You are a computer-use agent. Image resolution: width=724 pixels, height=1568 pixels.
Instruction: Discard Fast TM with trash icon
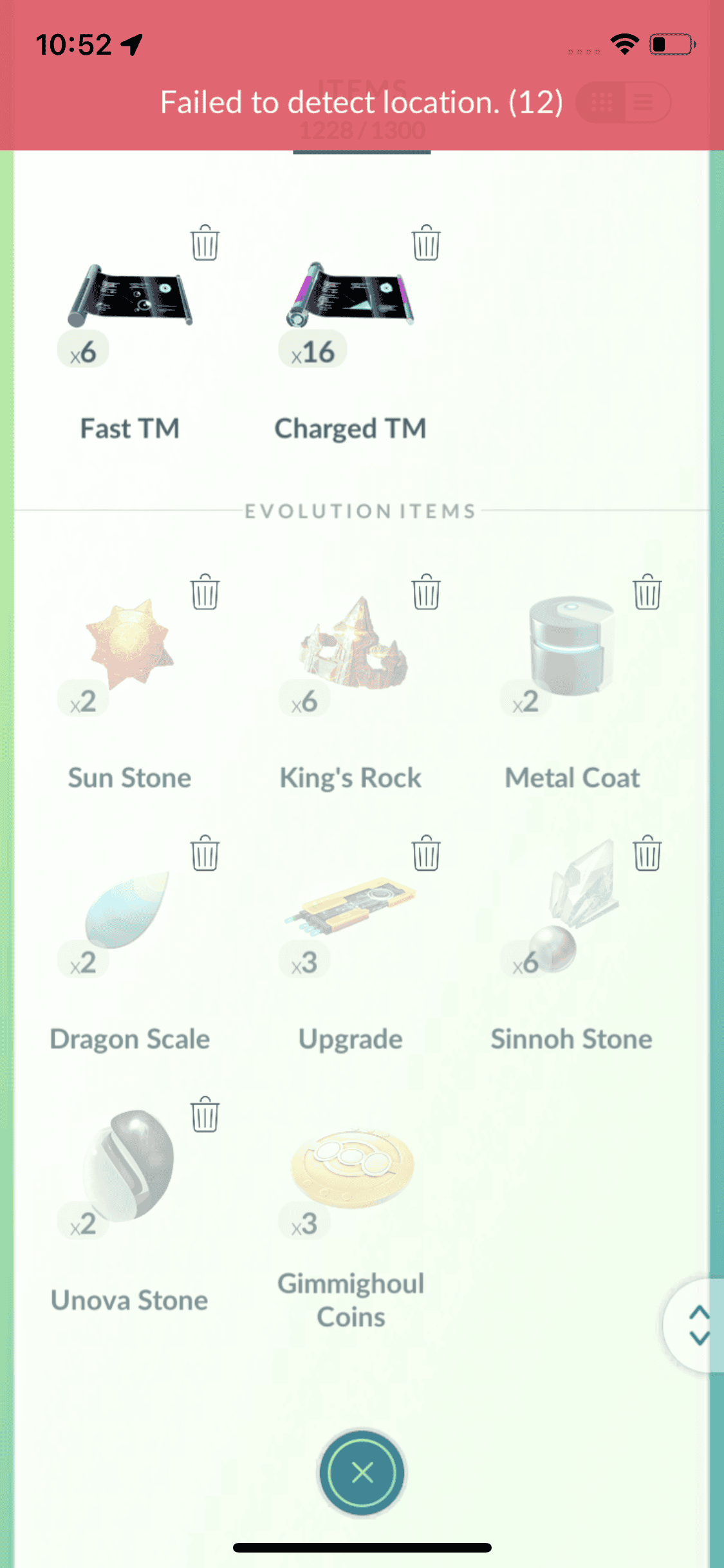pyautogui.click(x=205, y=243)
